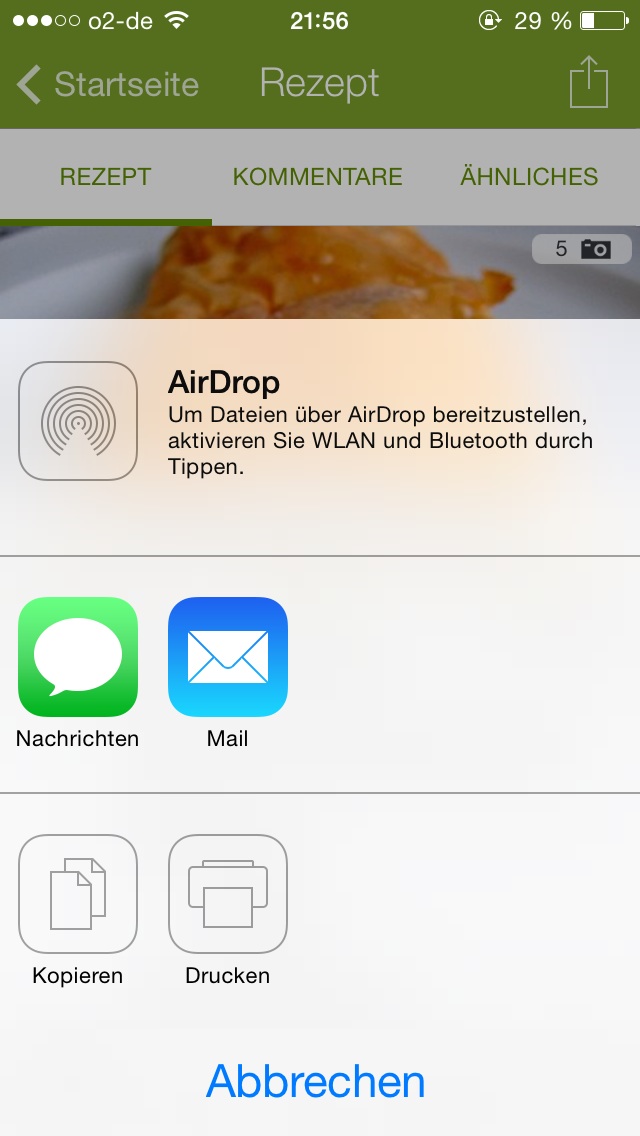Viewport: 640px width, 1136px height.
Task: View the 5 recipe photos
Action: (581, 249)
